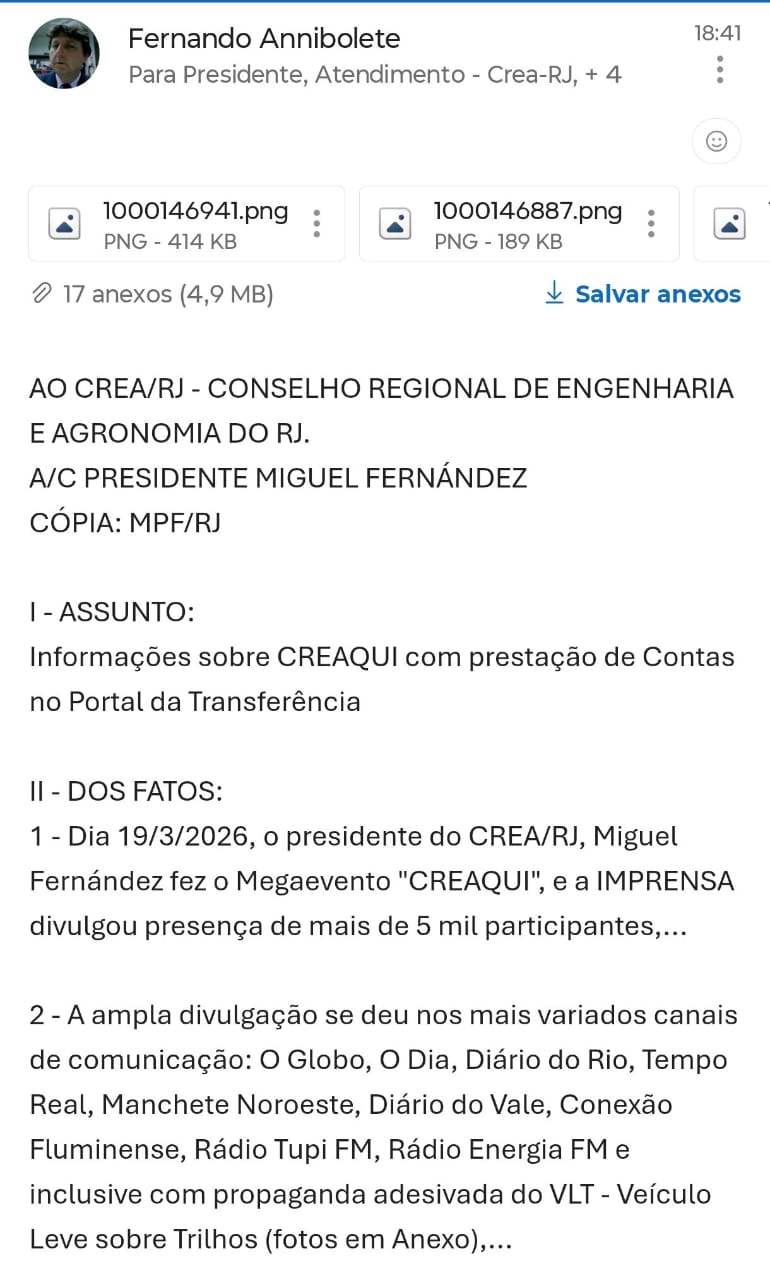Open options for 1000146887.png
Viewport: 770px width, 1280px height.
tap(651, 224)
